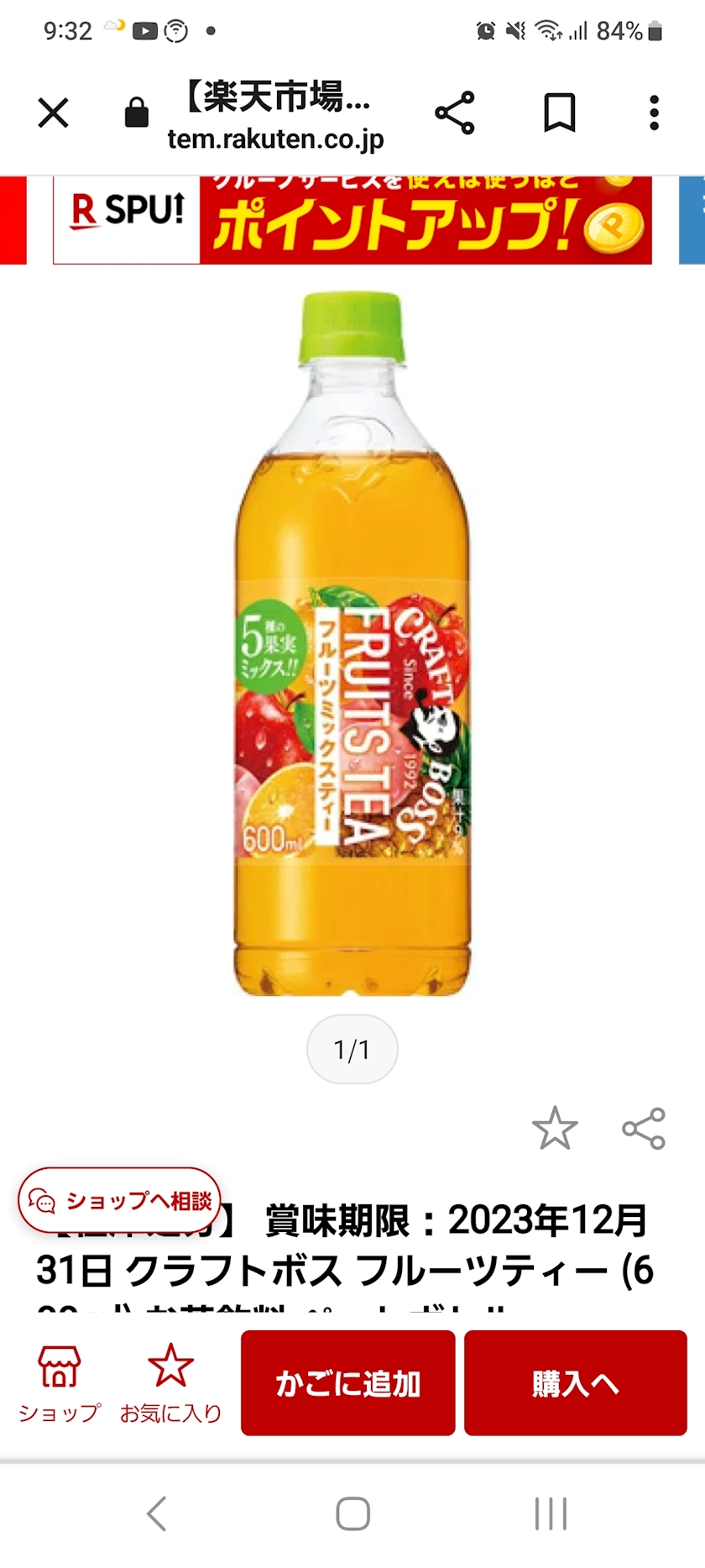Screen dimensions: 705x1568
Task: Proceed to purchase with 購入へ
Action: coord(576,1383)
